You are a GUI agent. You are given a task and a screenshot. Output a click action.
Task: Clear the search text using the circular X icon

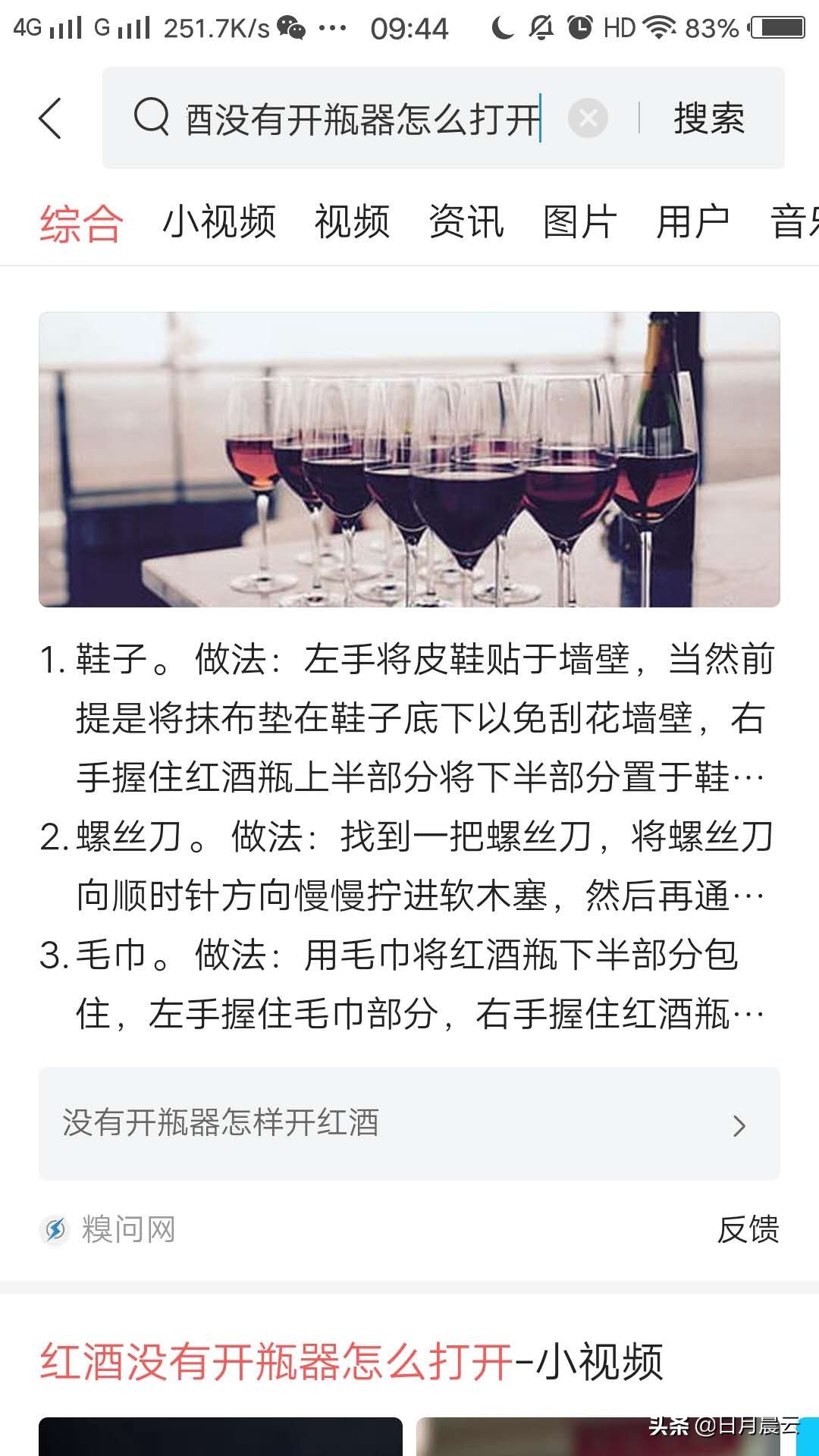(x=586, y=118)
